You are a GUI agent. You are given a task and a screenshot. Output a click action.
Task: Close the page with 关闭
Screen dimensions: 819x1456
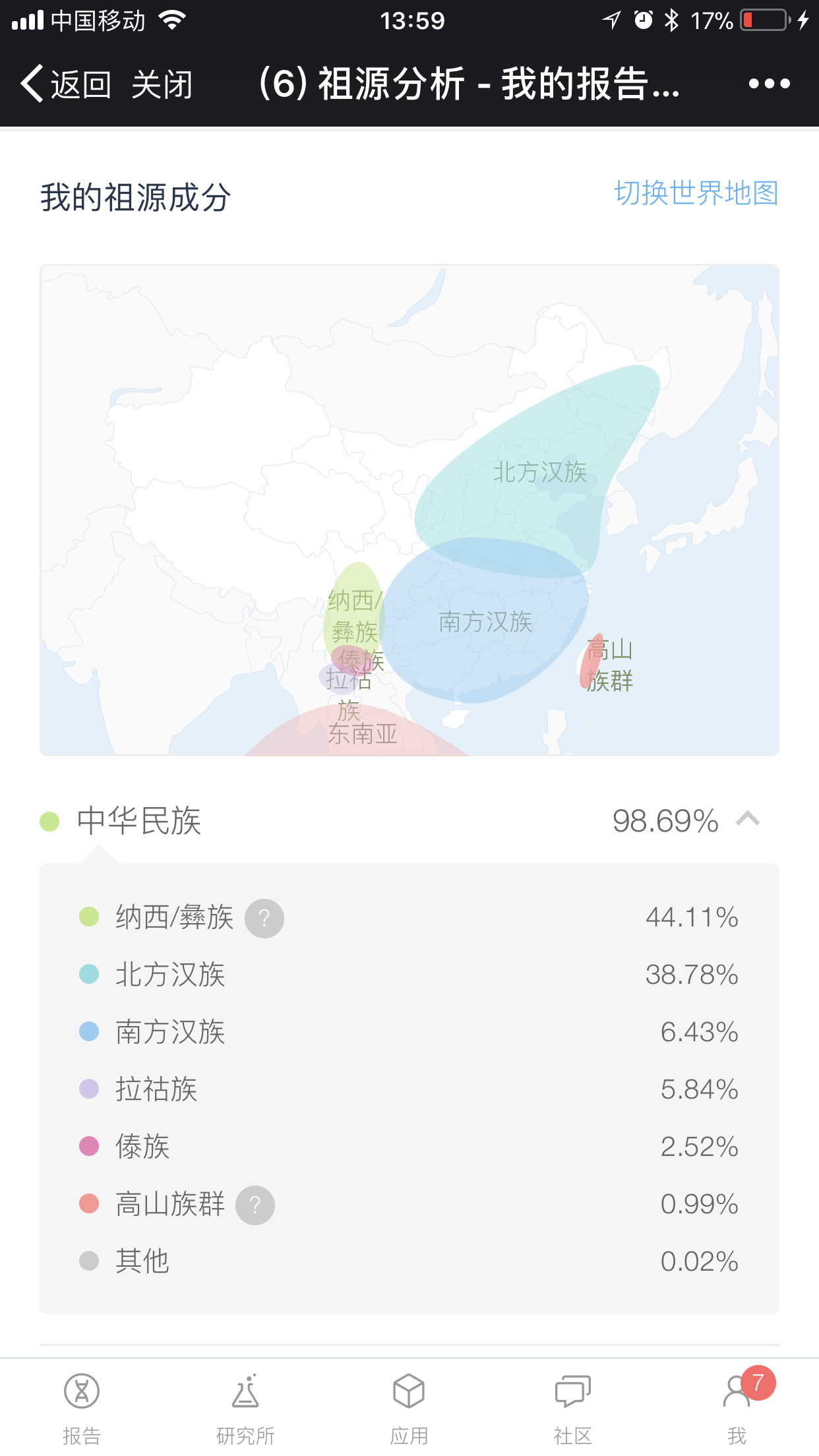162,84
